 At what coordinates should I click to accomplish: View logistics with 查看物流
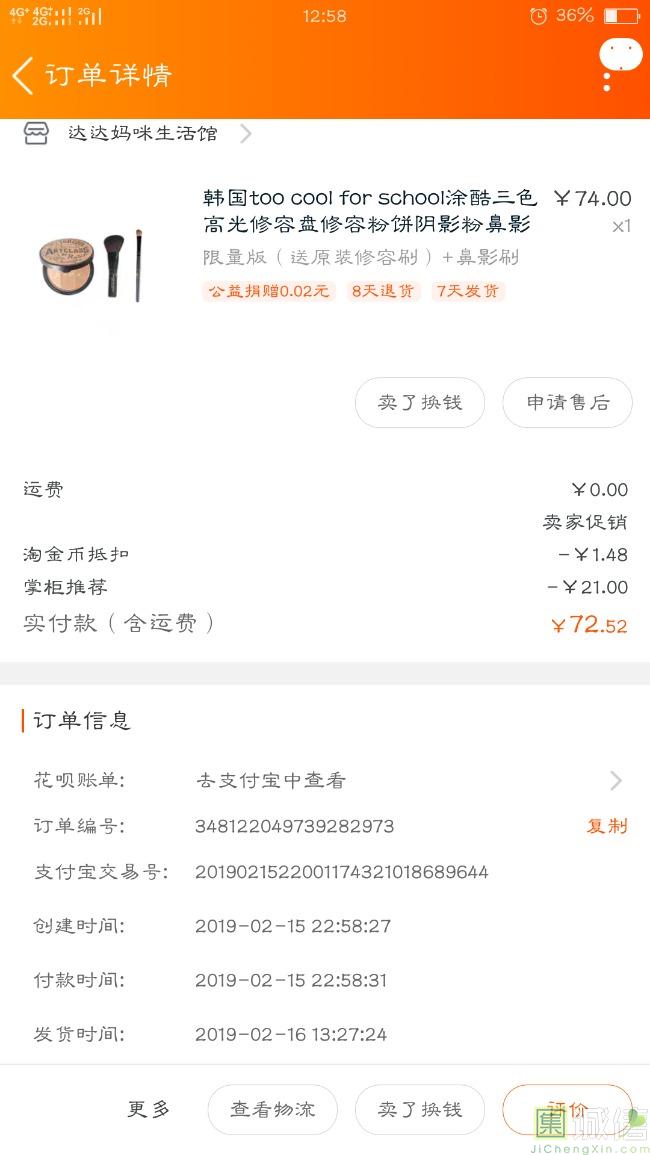(272, 1109)
